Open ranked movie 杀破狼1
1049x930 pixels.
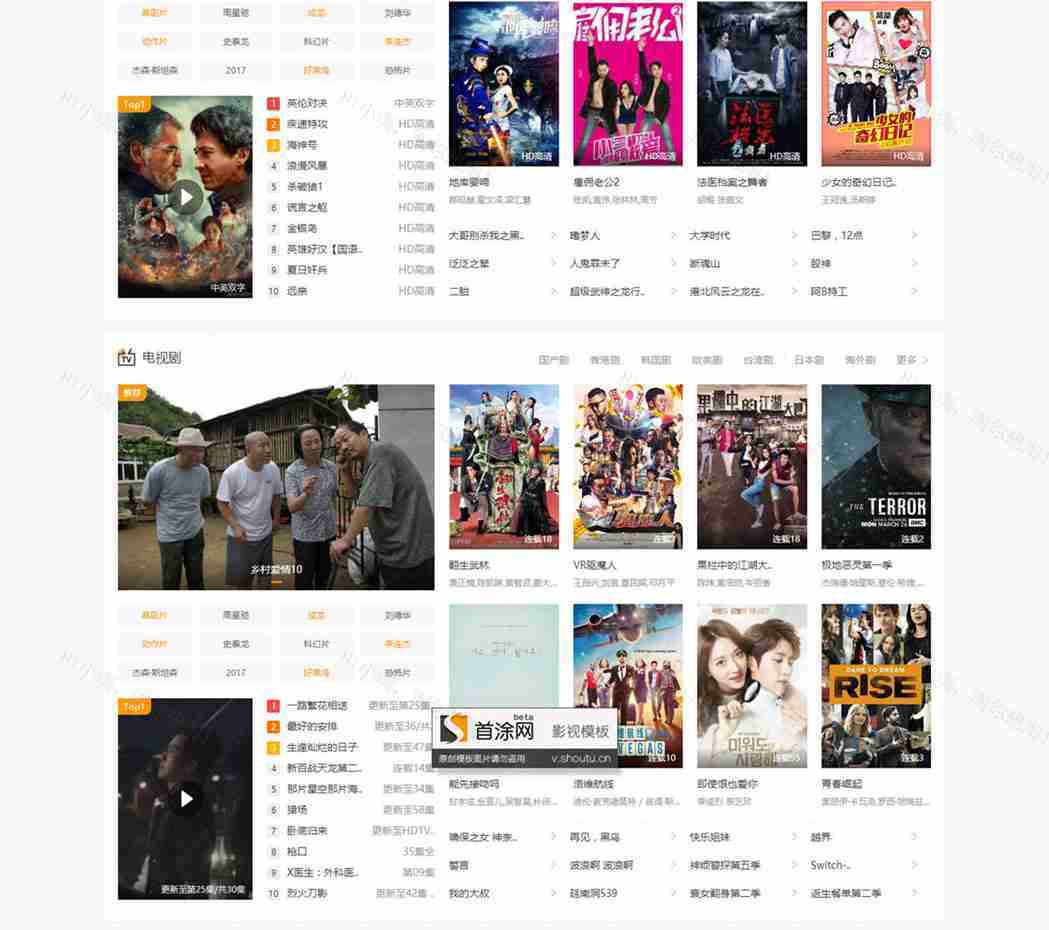pos(304,187)
